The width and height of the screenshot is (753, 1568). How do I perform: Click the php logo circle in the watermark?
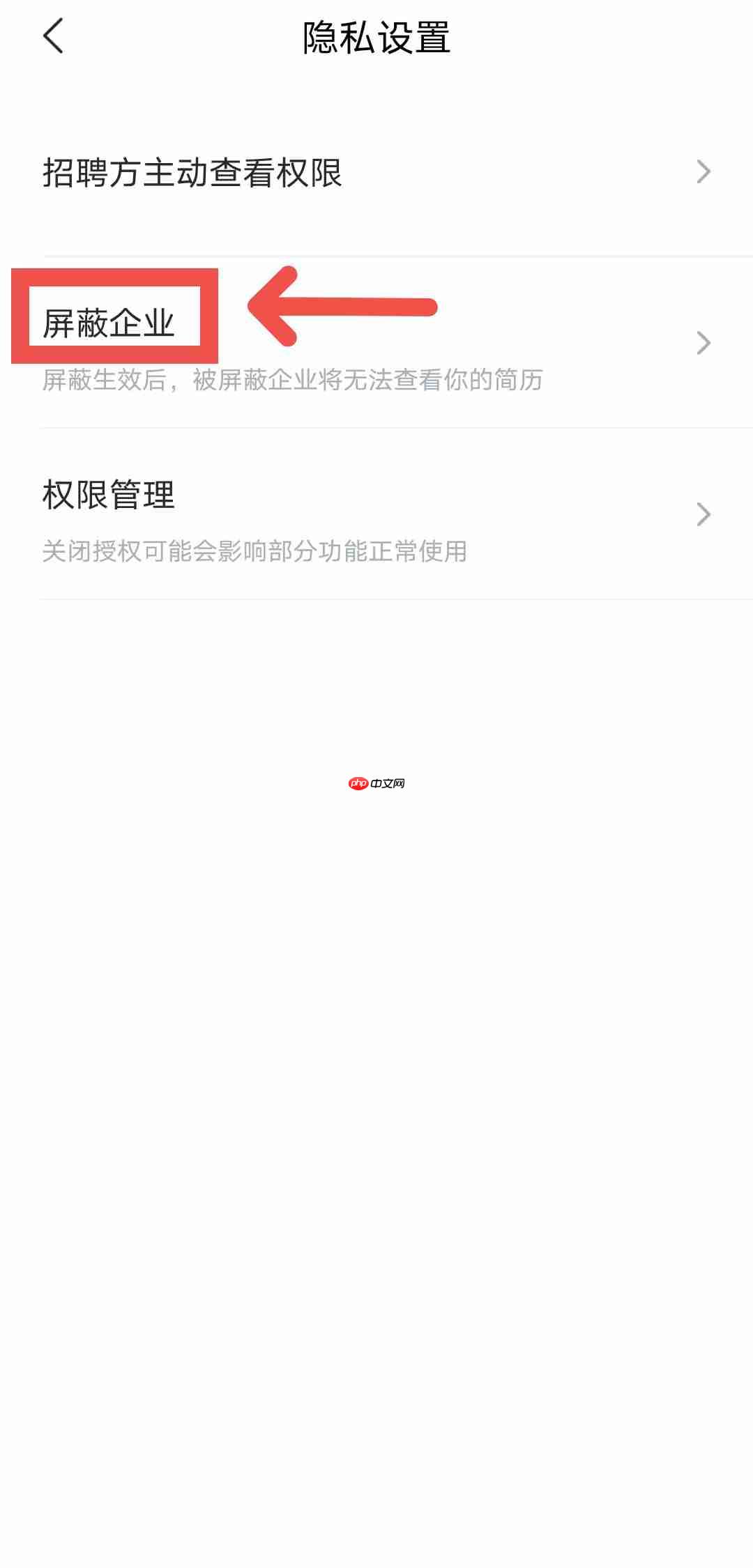(360, 784)
